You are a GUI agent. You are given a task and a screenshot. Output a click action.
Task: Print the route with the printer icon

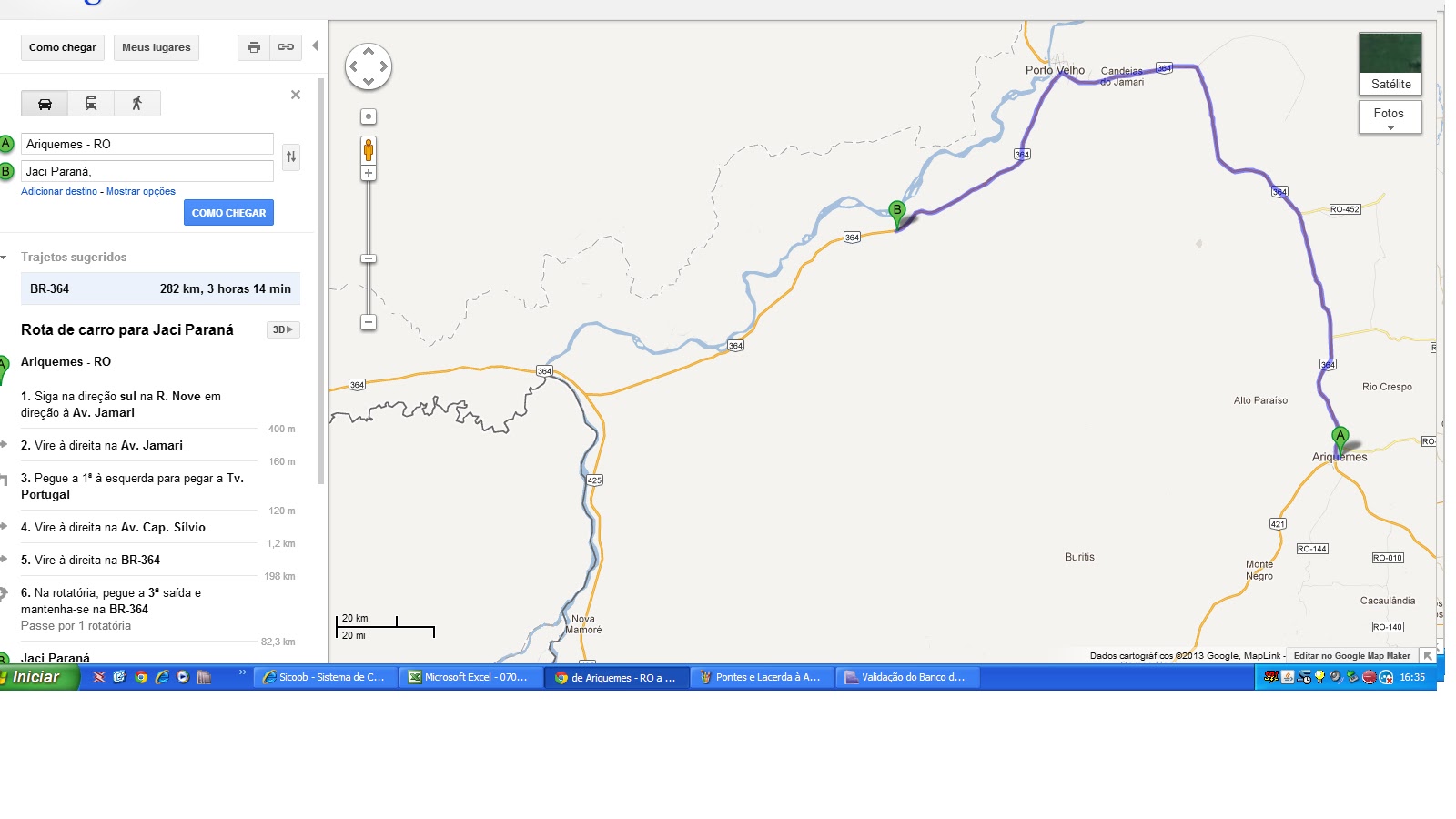(254, 47)
